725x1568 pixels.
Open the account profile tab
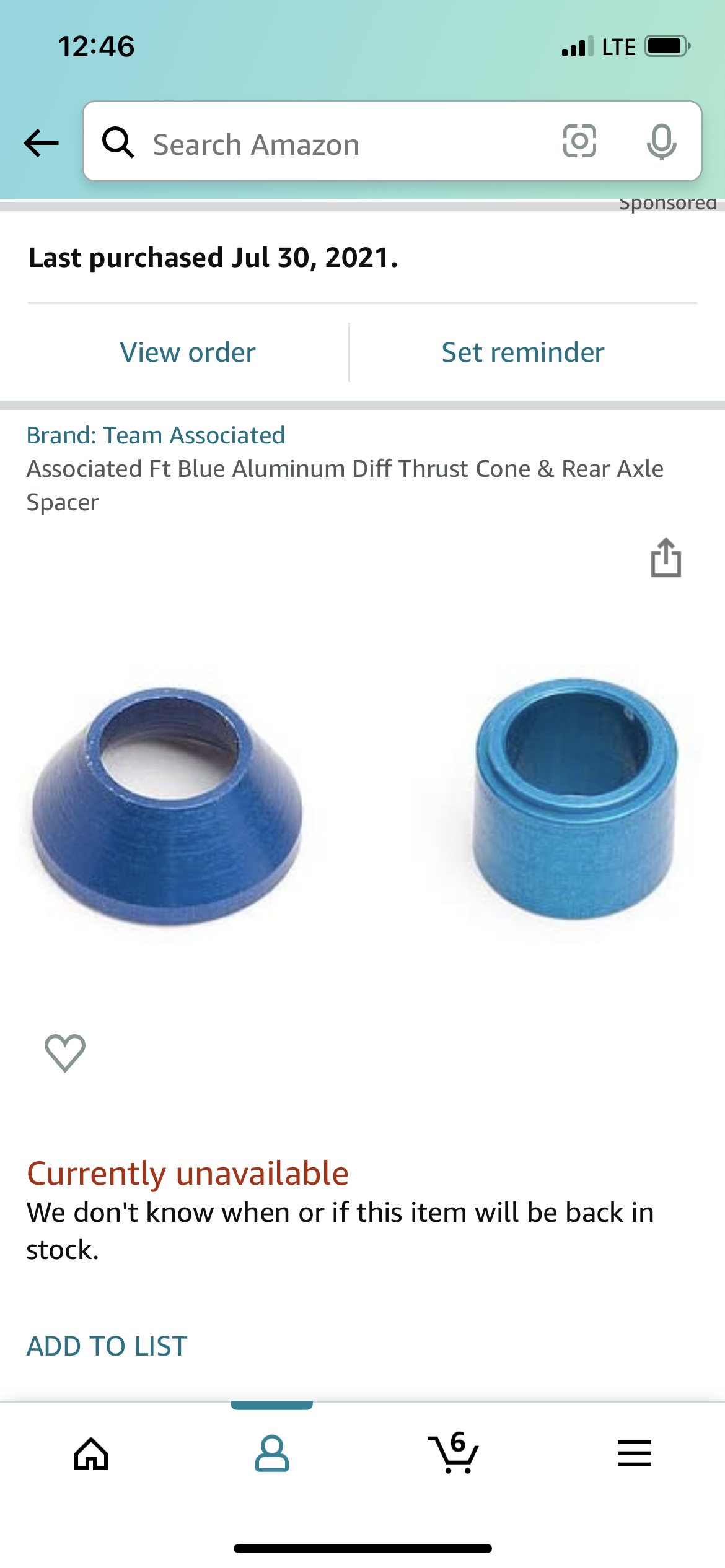pos(271,1453)
